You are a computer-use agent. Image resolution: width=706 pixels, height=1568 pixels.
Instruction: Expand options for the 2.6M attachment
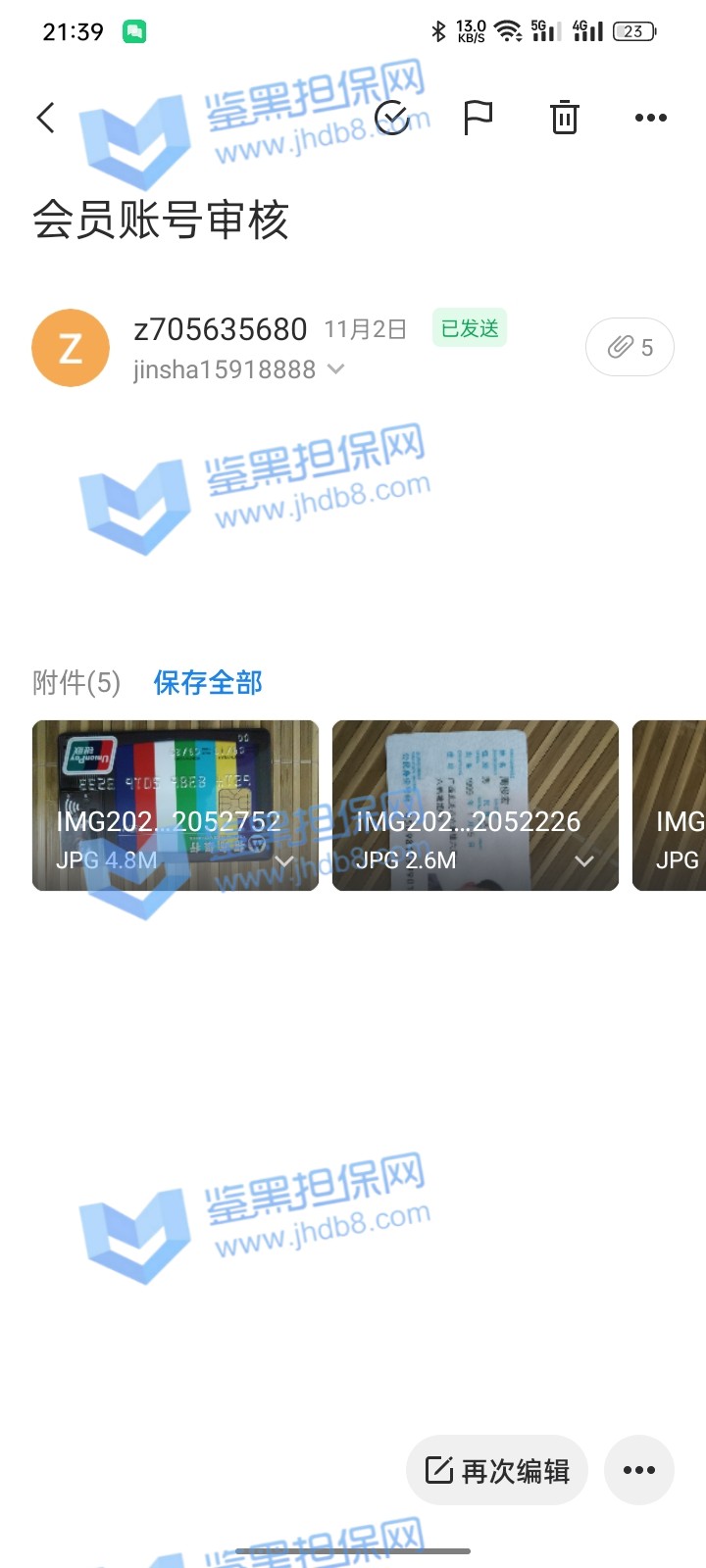(584, 860)
